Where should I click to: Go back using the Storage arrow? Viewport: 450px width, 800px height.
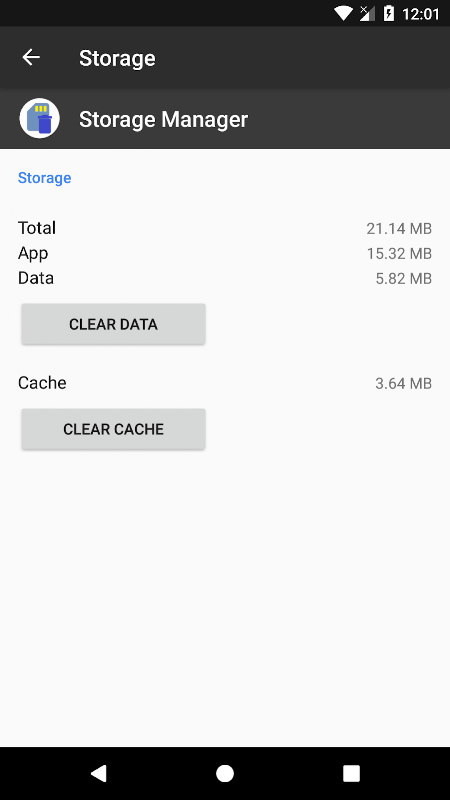(x=31, y=58)
